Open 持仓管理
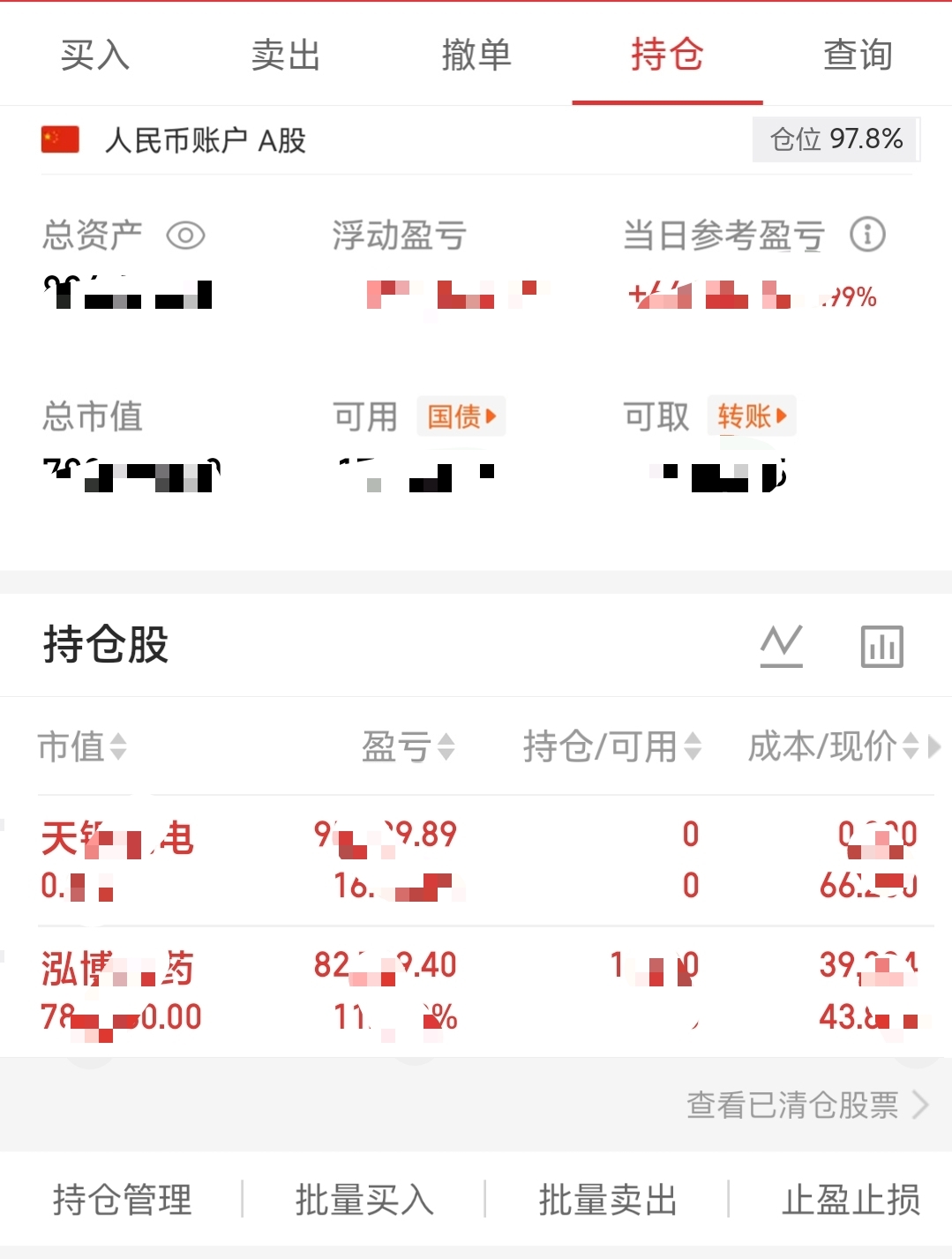952x1259 pixels. (122, 1200)
